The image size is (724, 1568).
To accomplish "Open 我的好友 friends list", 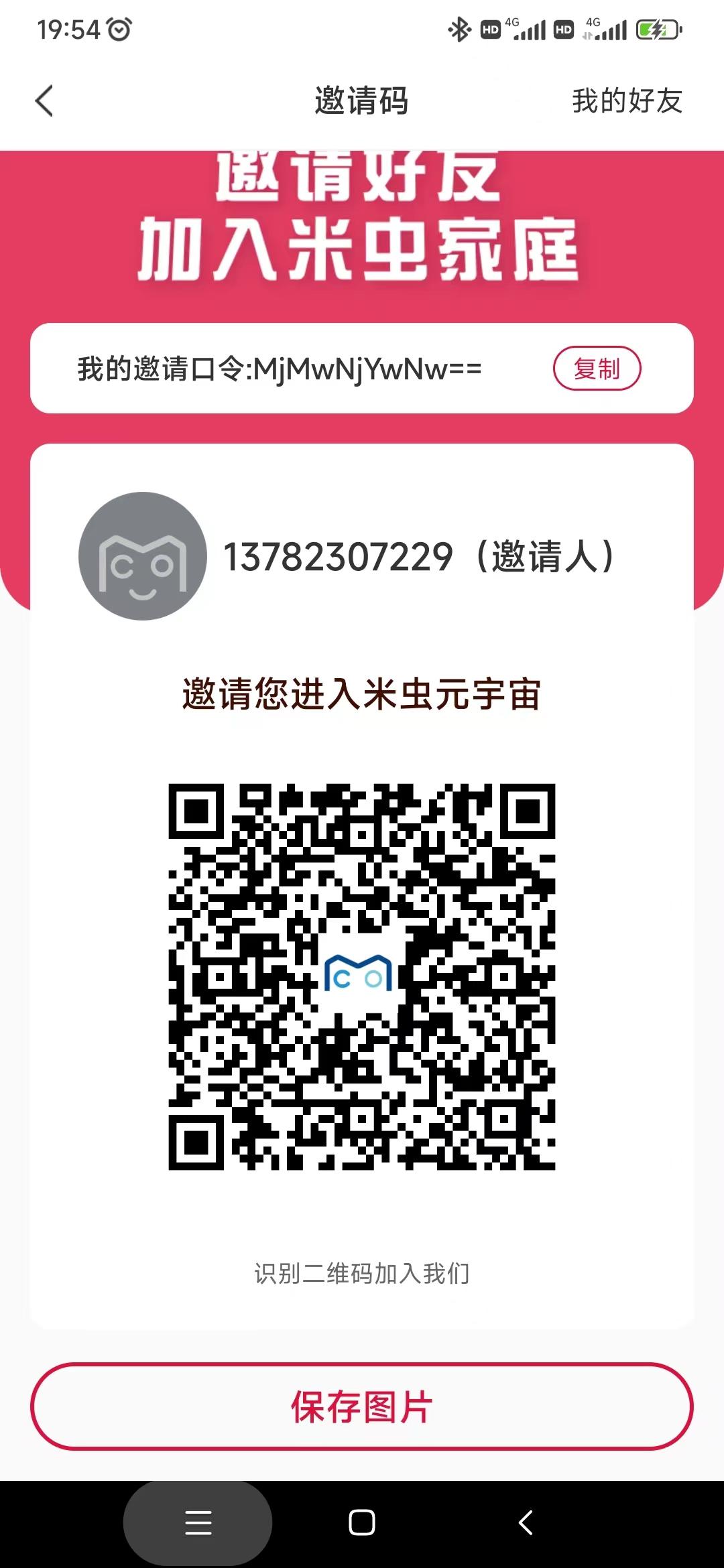I will coord(627,101).
